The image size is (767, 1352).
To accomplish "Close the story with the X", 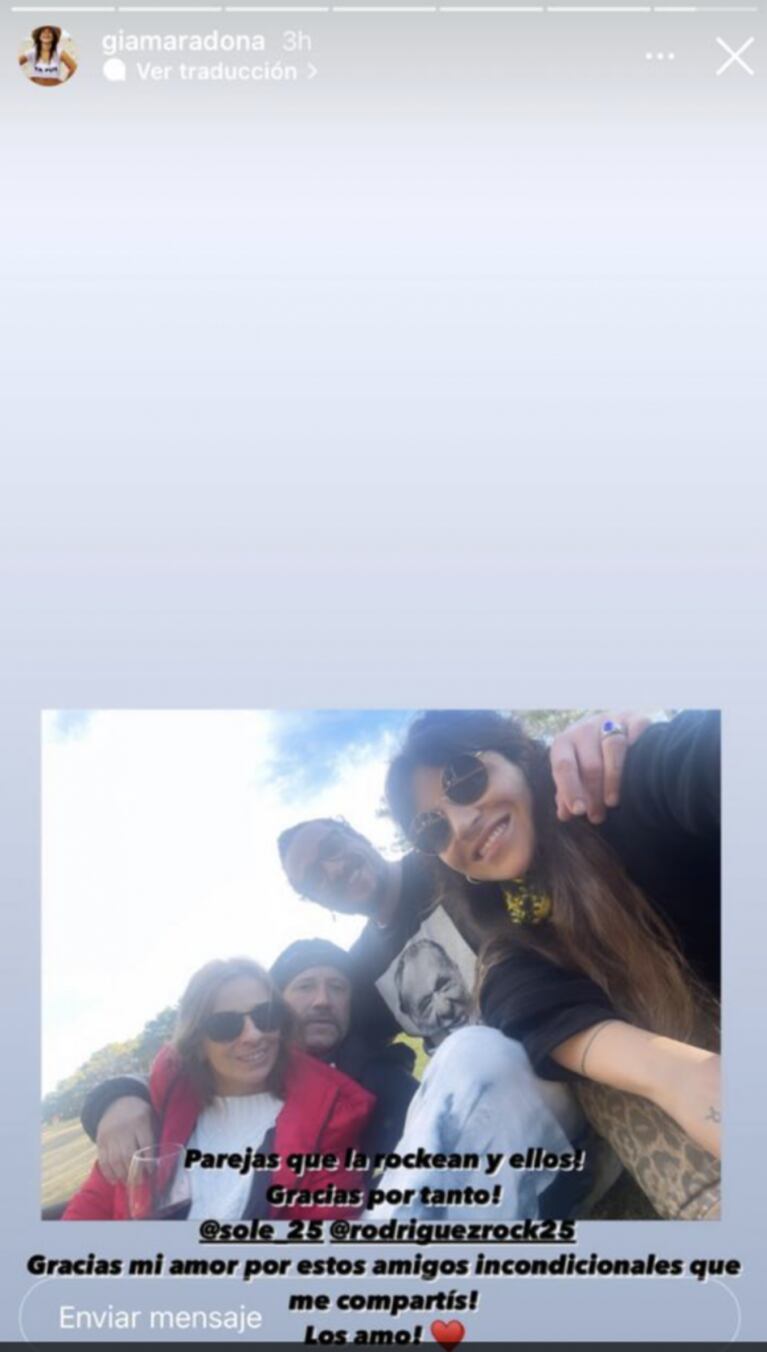I will (735, 56).
